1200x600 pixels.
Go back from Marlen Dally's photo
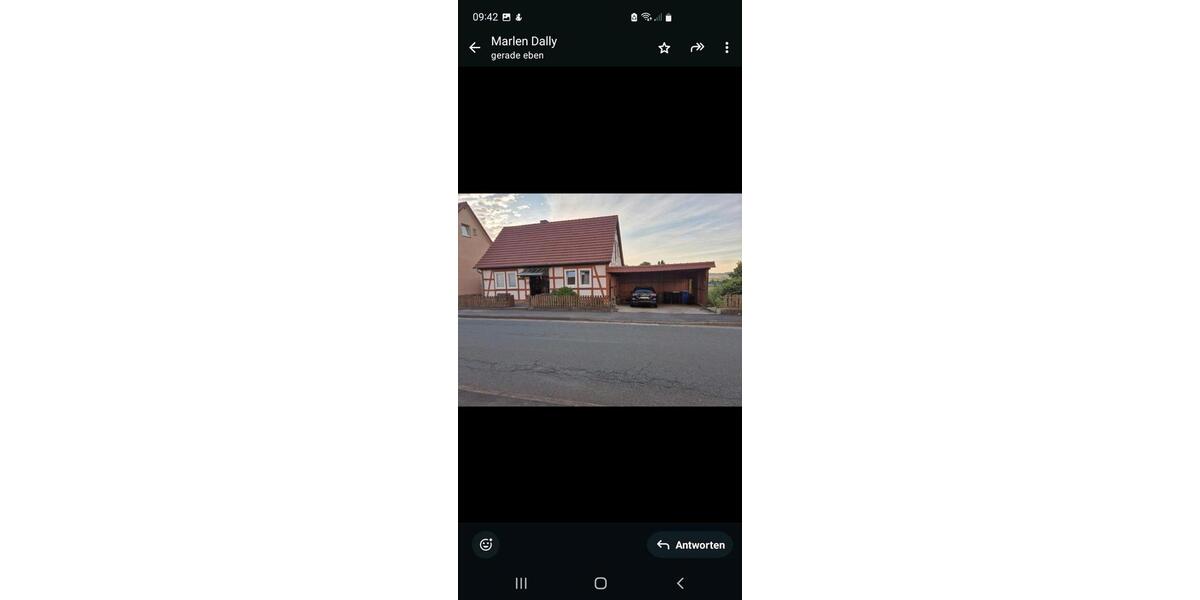point(475,48)
